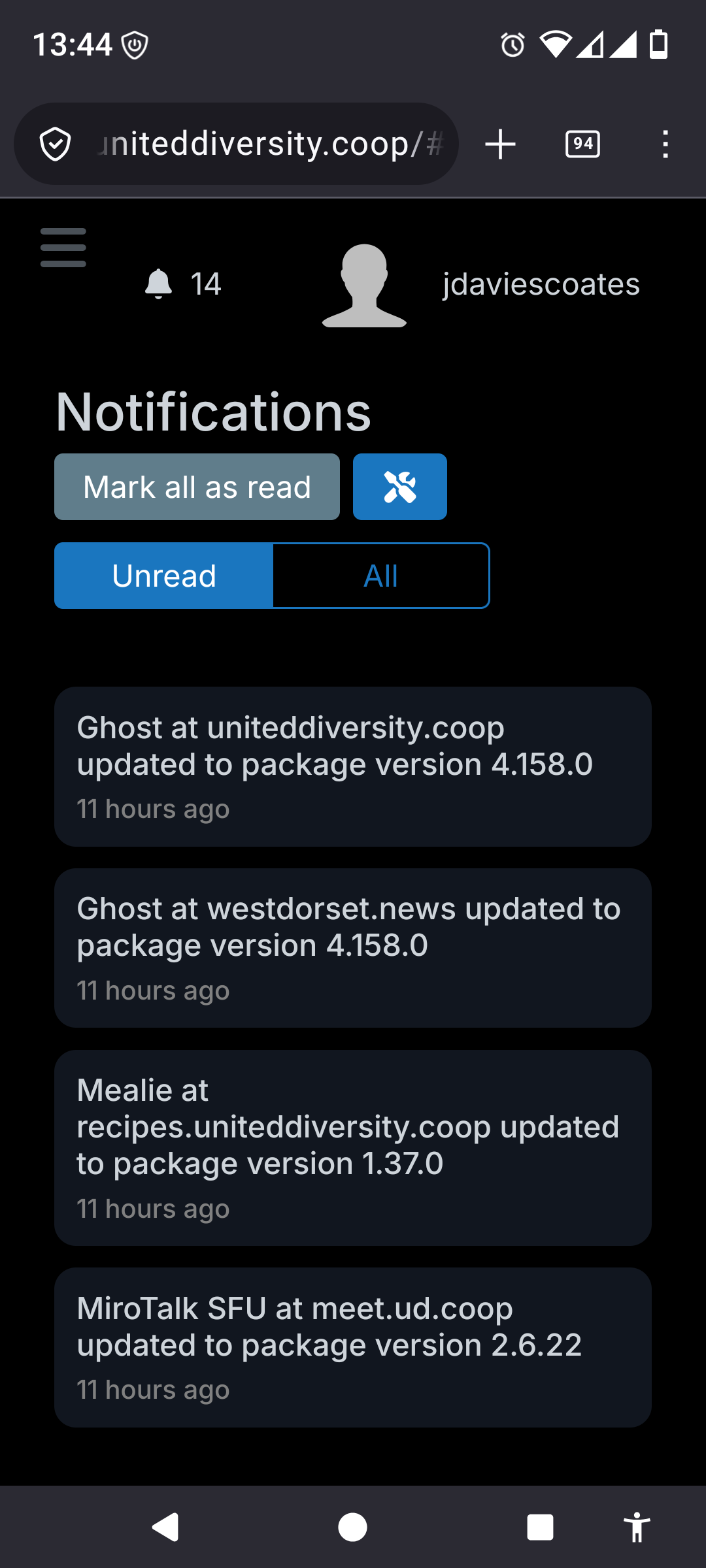Screen dimensions: 706x1568
Task: Show the 94 open browser tabs
Action: 582,144
